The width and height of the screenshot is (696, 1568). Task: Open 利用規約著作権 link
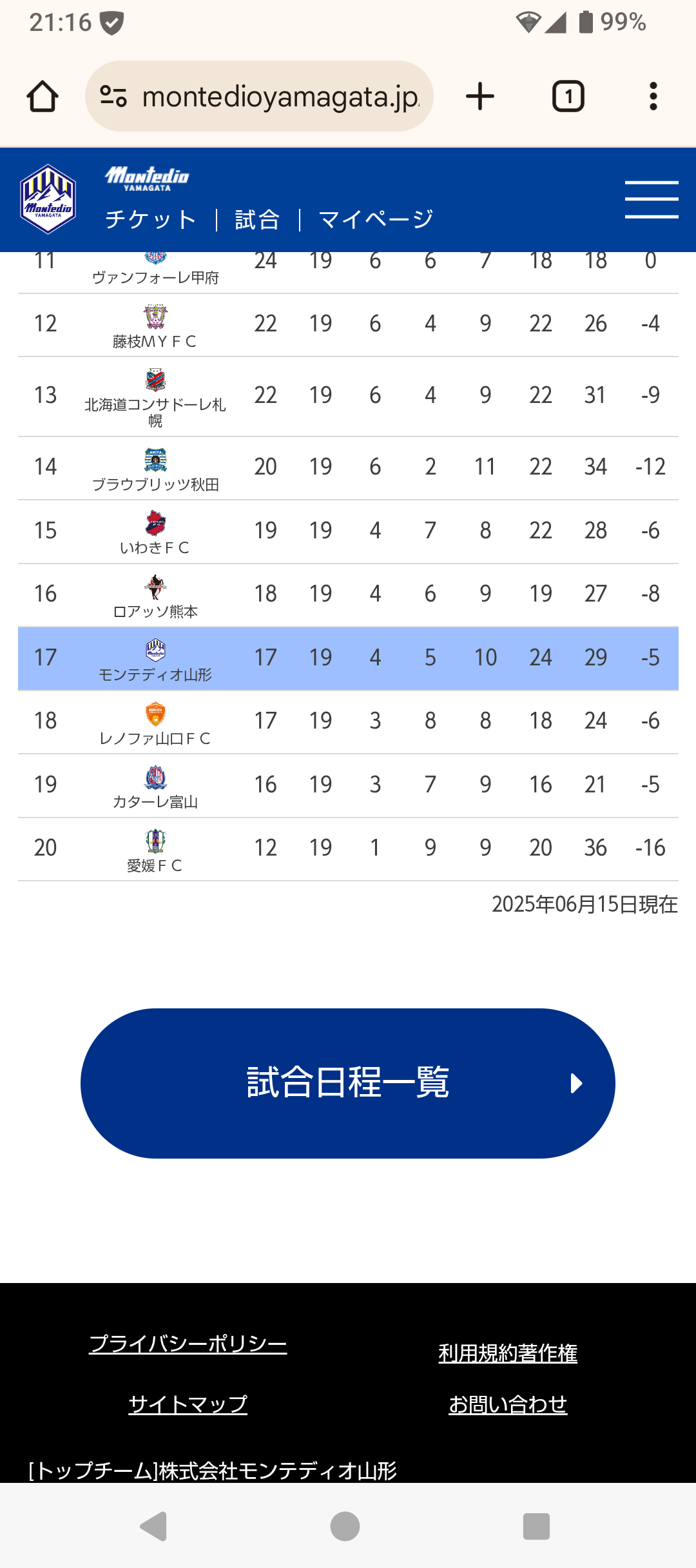tap(508, 1353)
